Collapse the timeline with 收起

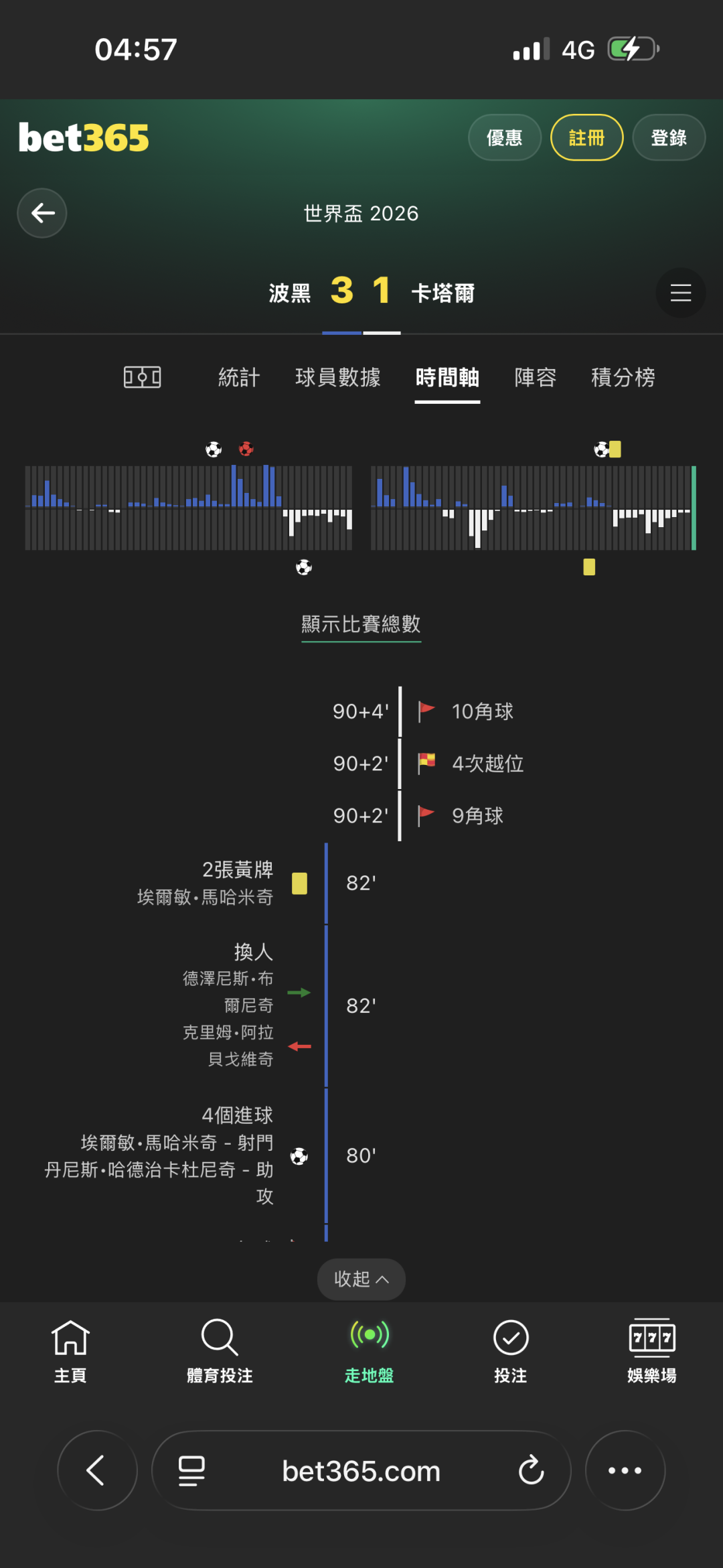coord(361,1279)
